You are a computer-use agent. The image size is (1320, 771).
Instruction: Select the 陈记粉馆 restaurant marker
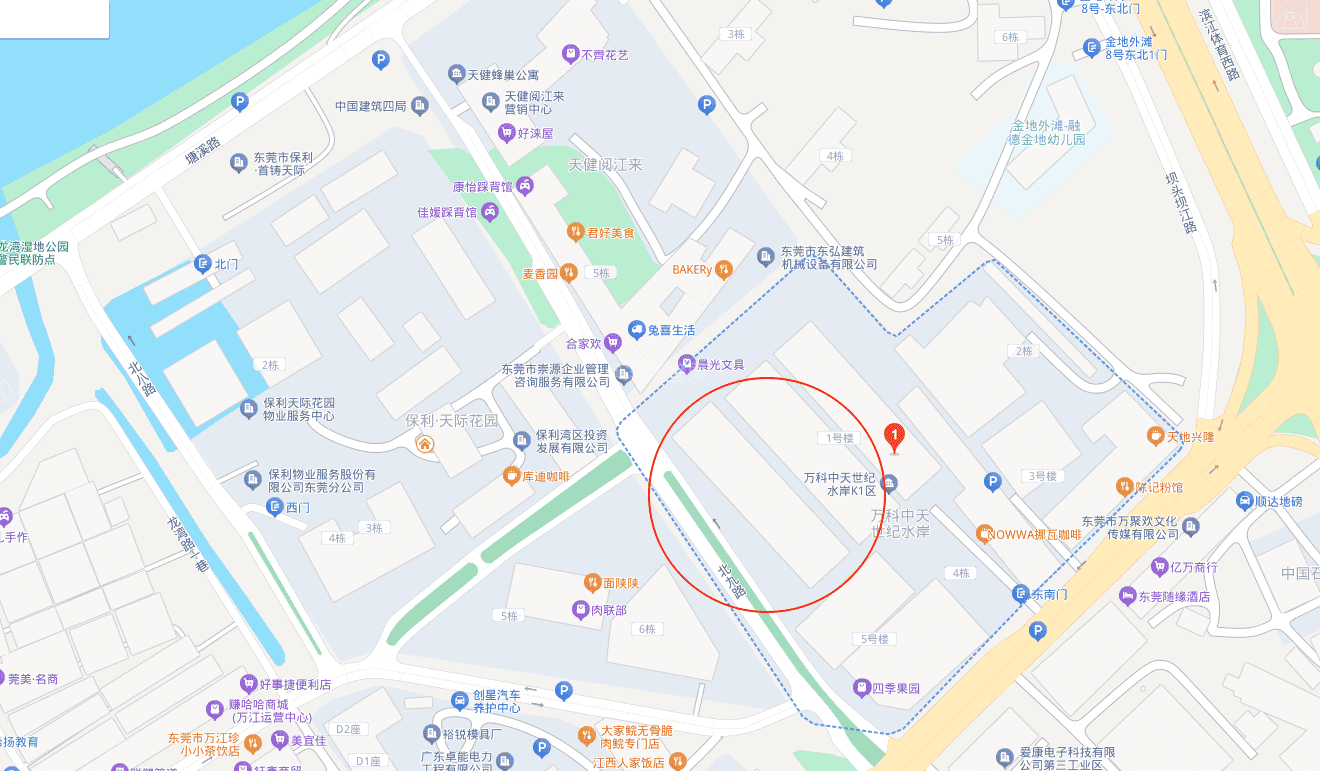click(1124, 487)
